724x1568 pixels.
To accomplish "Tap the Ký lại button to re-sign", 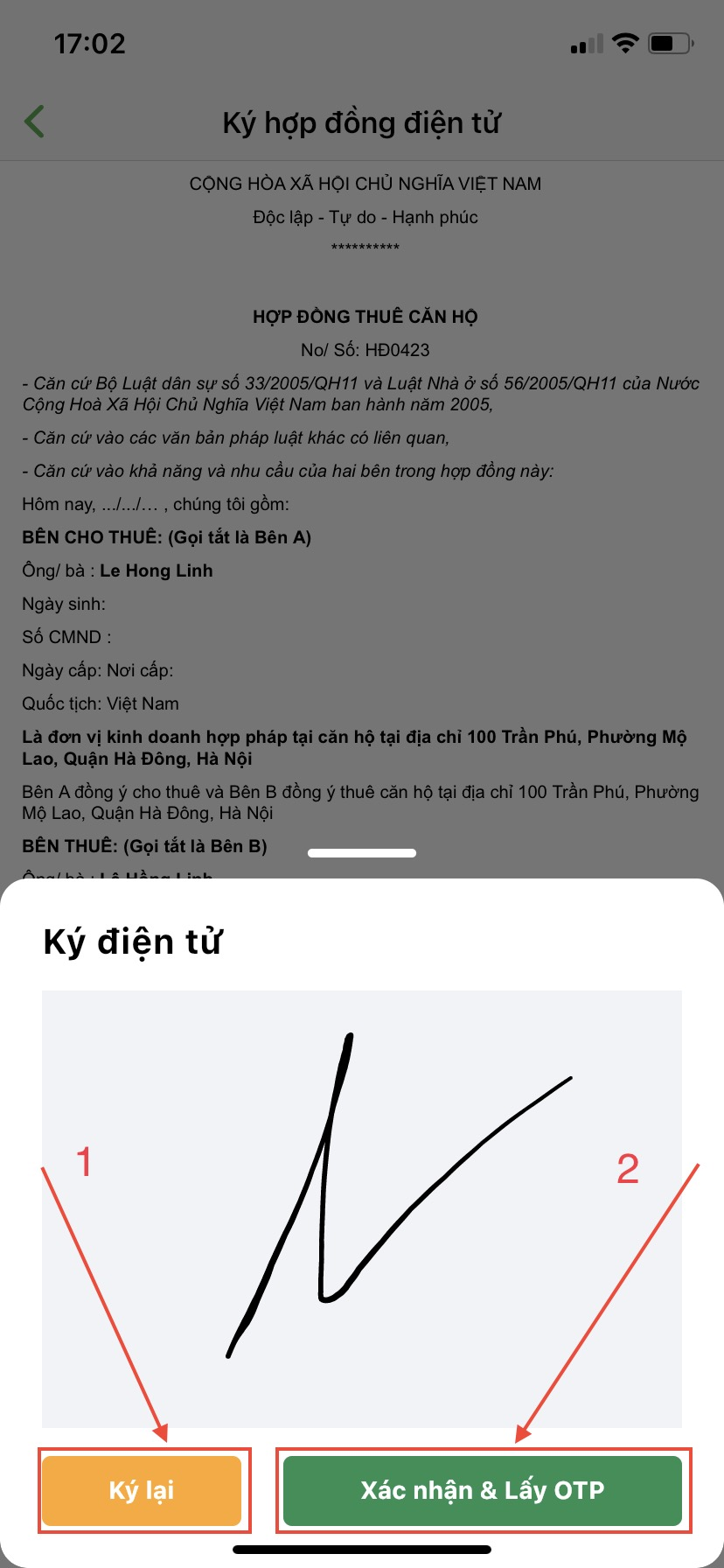I will (x=142, y=1490).
